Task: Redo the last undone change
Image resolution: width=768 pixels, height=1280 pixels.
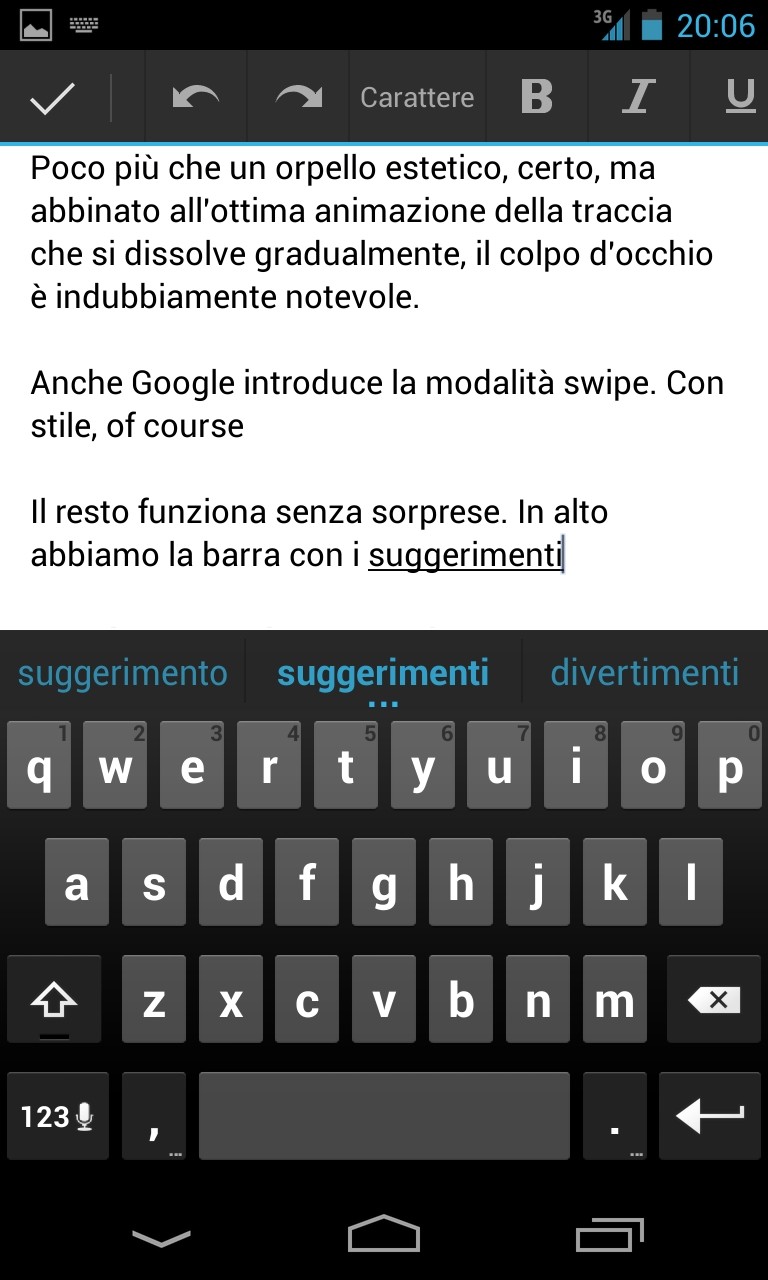Action: [x=299, y=97]
